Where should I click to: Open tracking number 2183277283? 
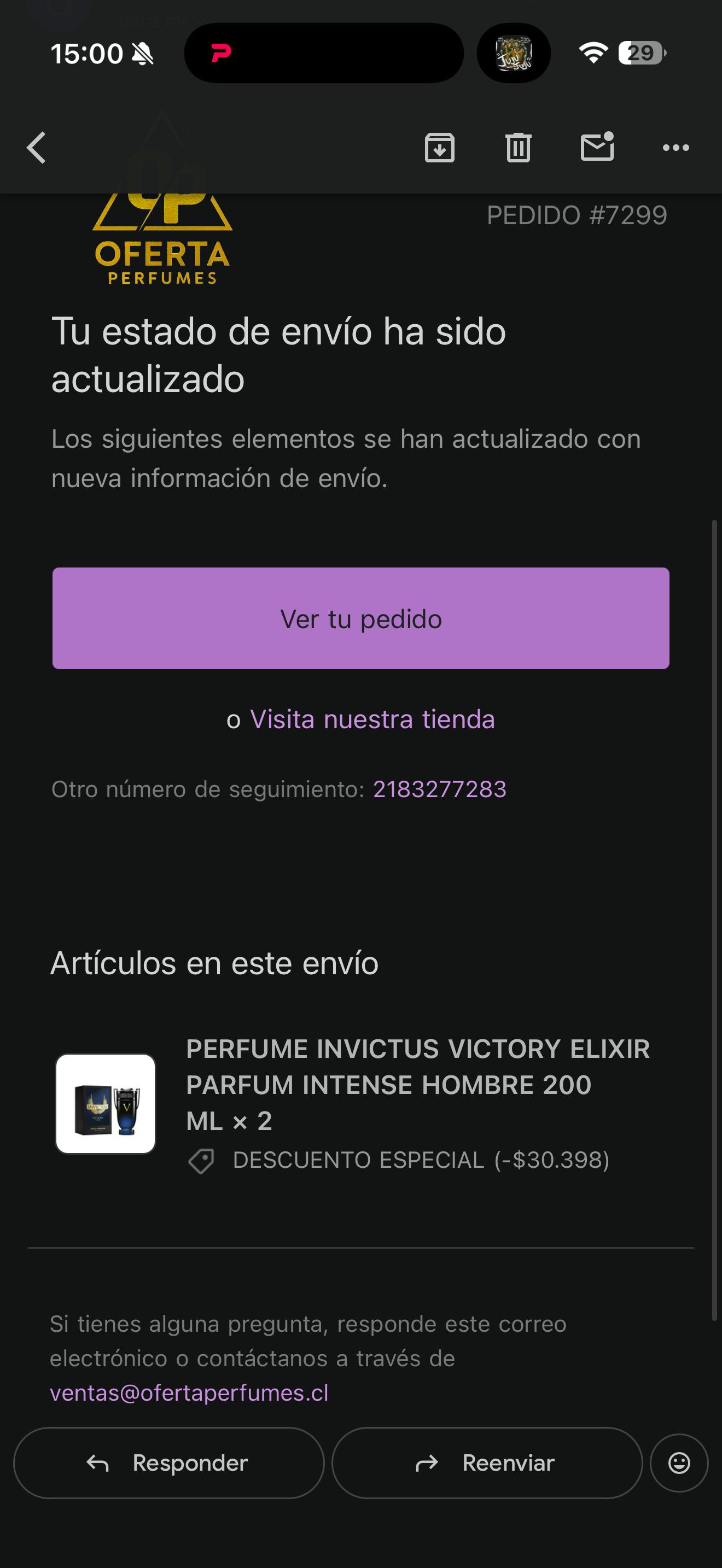click(x=440, y=789)
